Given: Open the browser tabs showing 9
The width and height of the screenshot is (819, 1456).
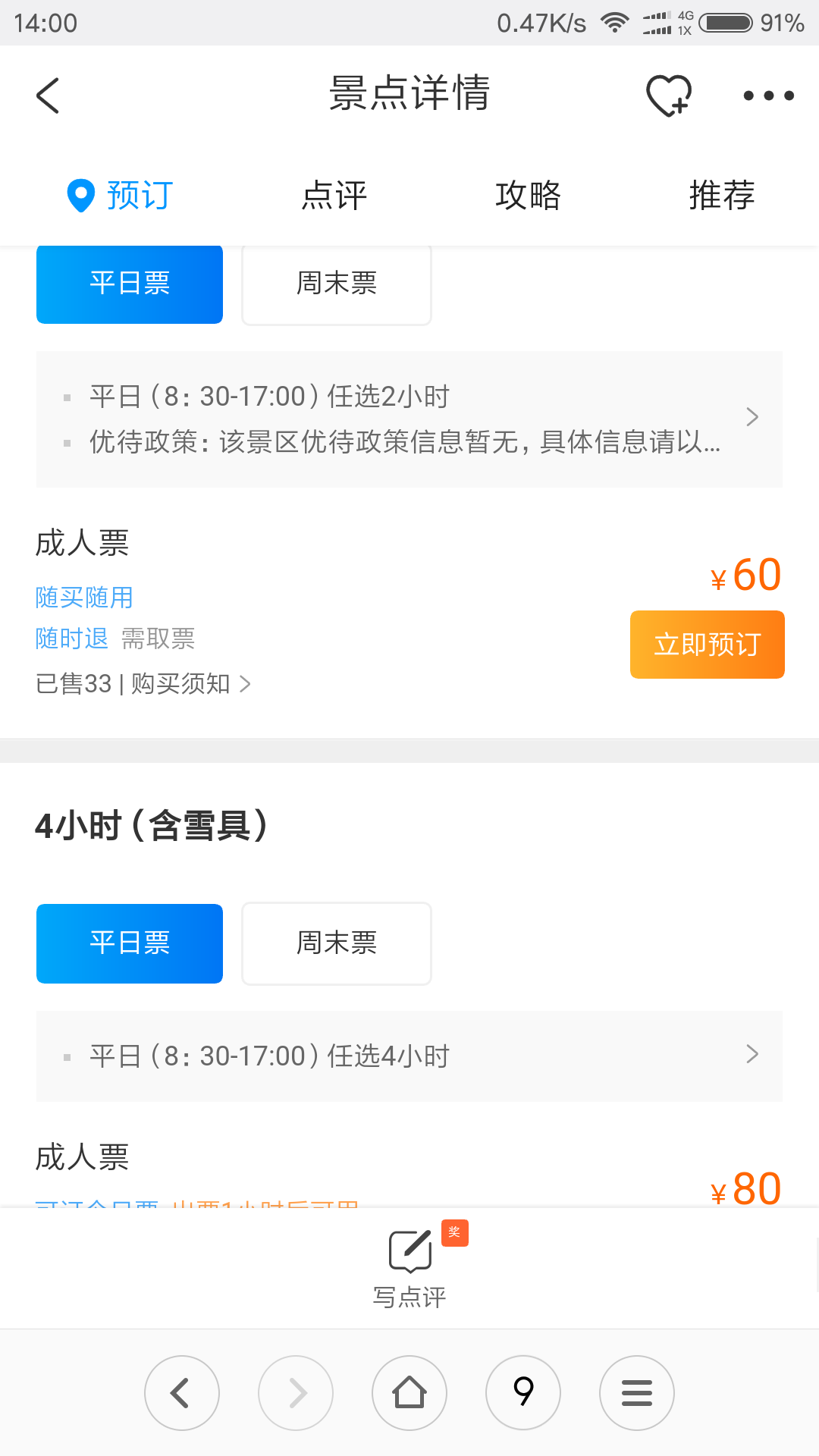Looking at the screenshot, I should click(x=523, y=1393).
